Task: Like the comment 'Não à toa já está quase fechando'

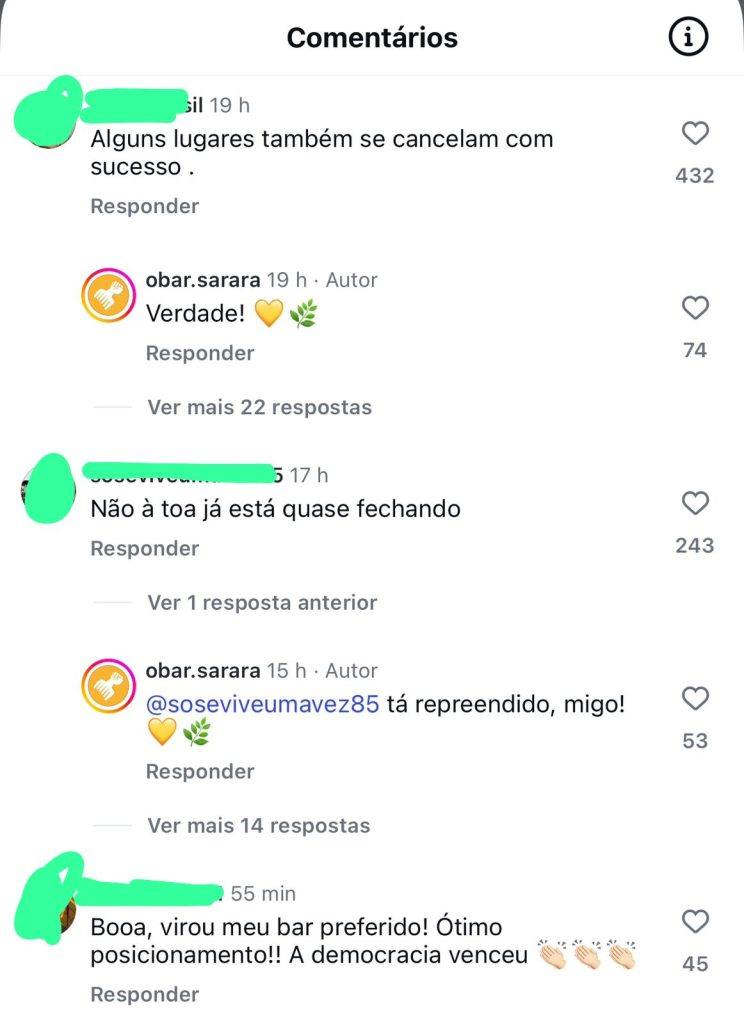Action: (694, 503)
